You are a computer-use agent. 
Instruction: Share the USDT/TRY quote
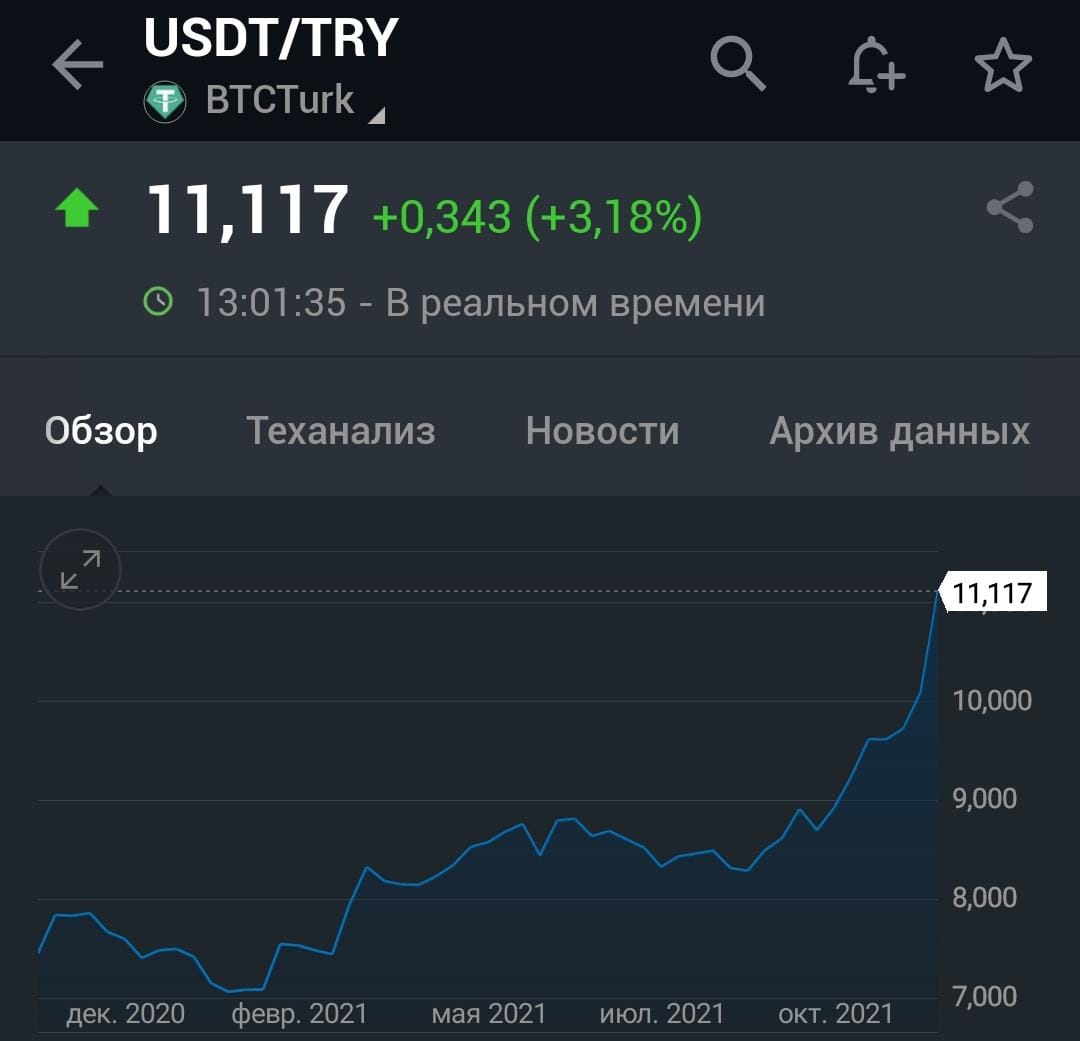point(1009,208)
